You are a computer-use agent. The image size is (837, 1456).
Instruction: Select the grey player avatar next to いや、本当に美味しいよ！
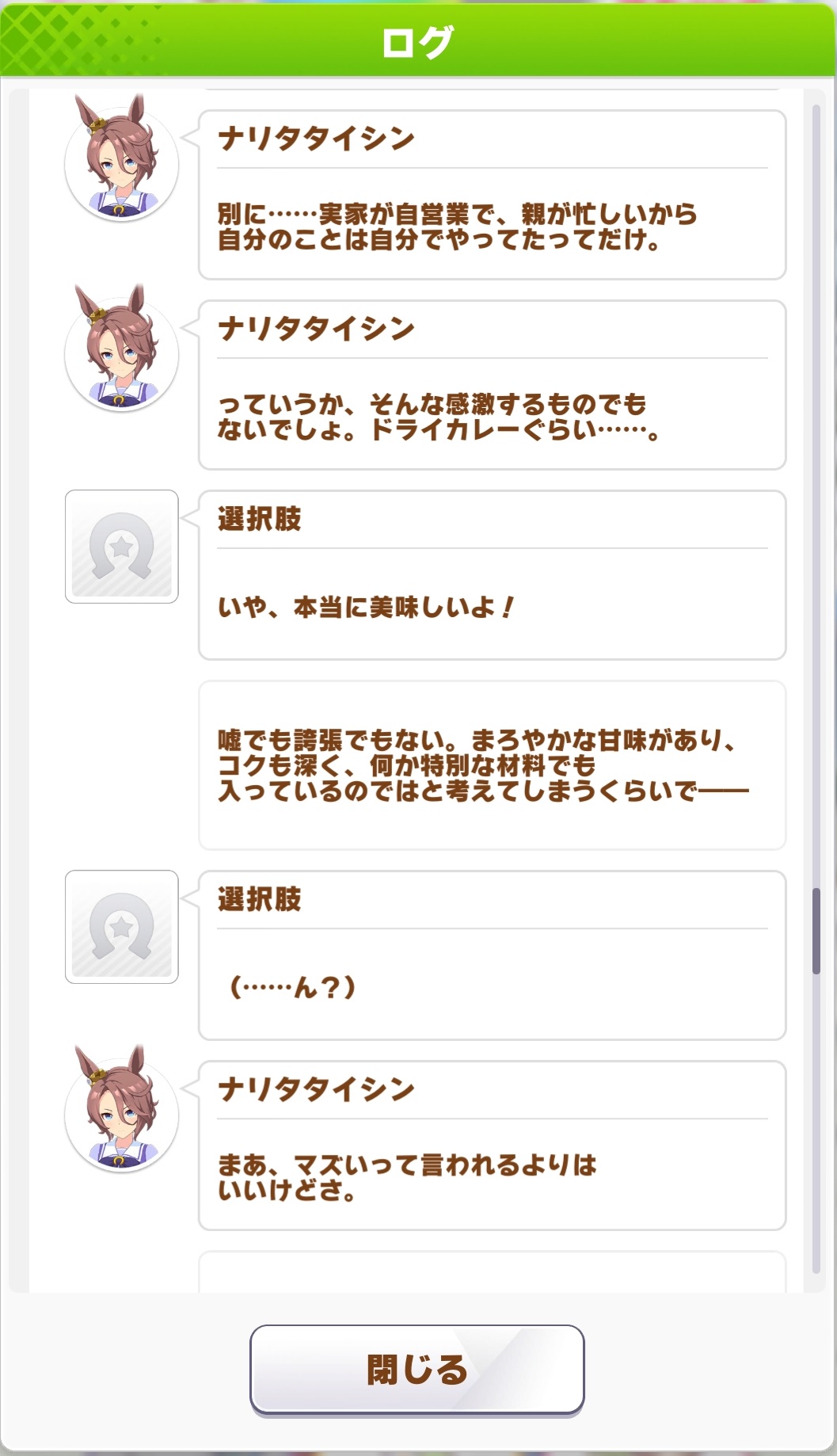pyautogui.click(x=121, y=547)
